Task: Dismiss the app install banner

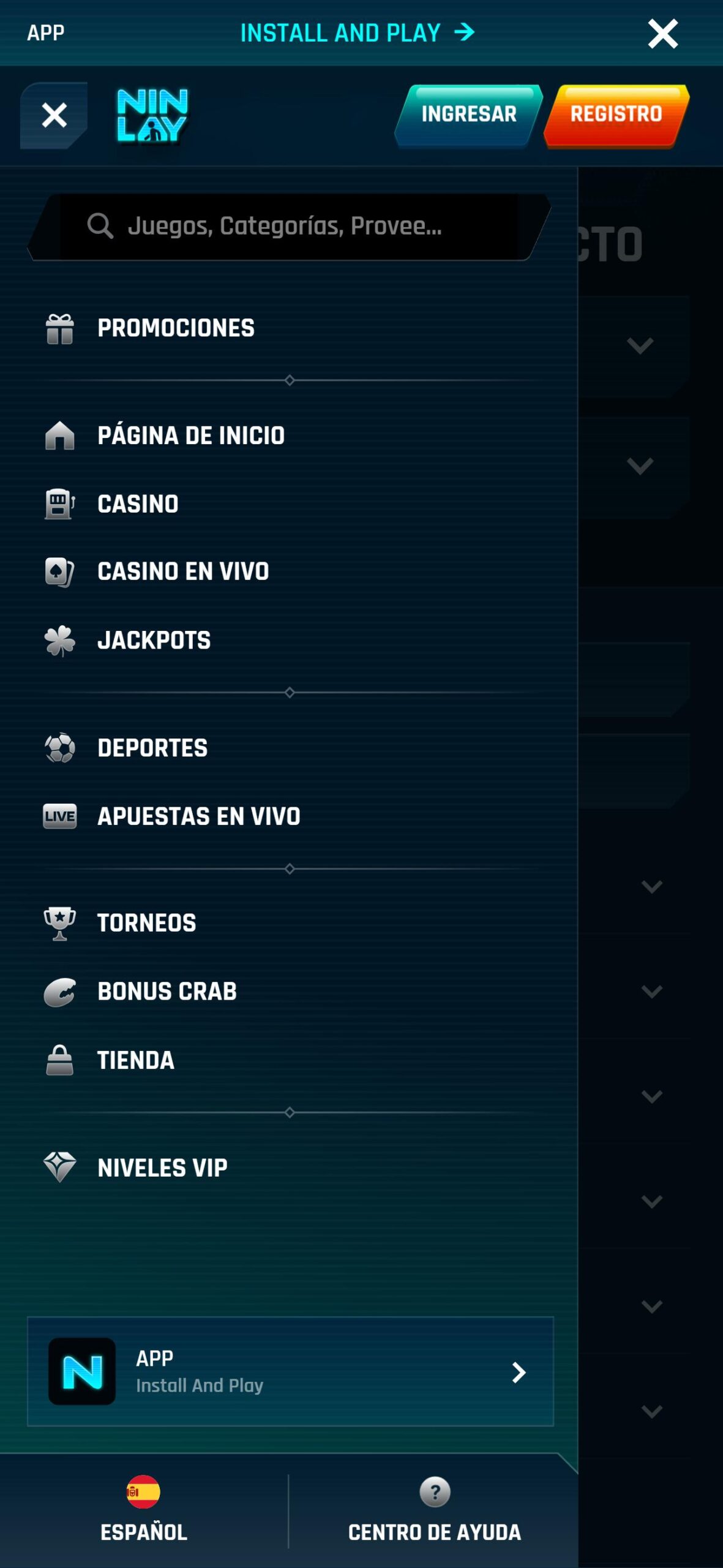Action: [662, 33]
